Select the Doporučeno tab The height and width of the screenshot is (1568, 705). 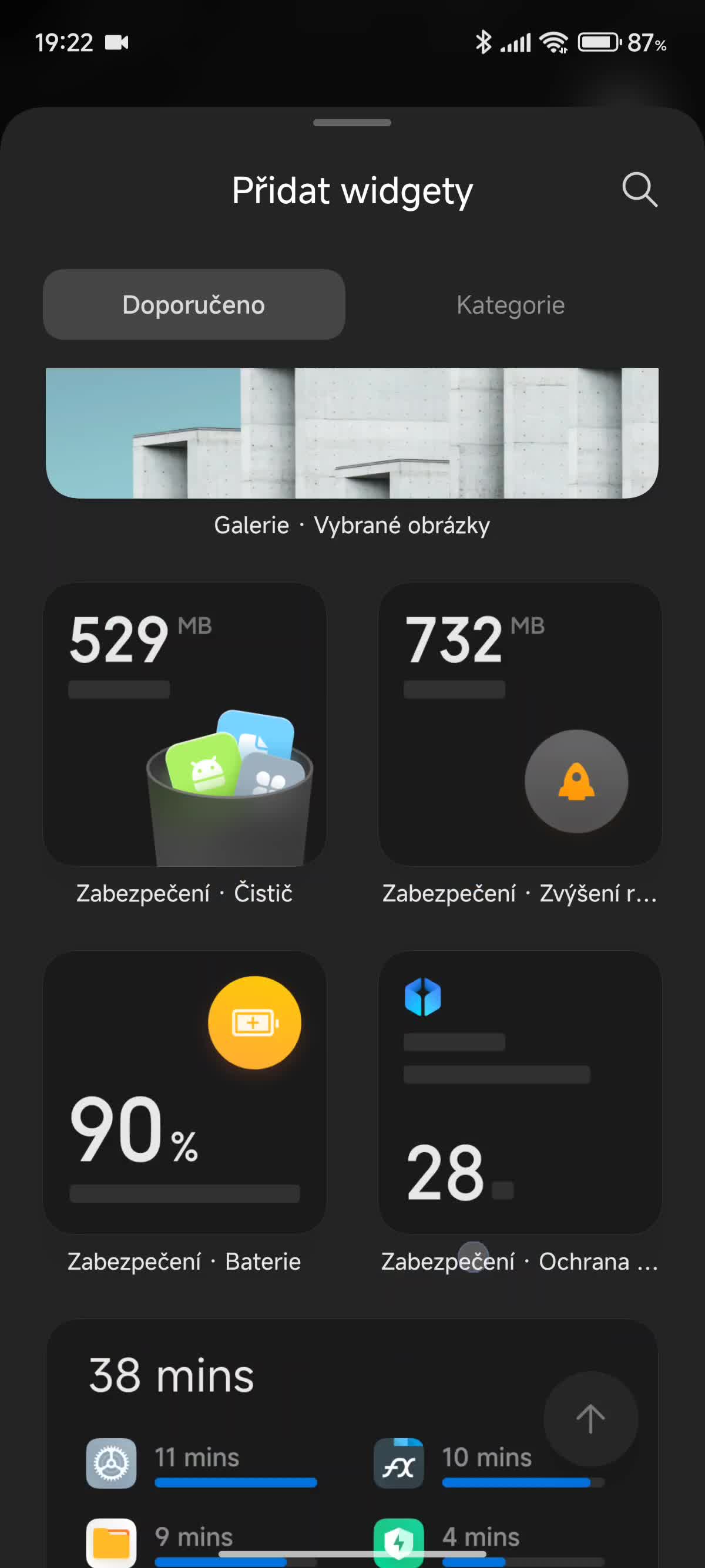(193, 304)
